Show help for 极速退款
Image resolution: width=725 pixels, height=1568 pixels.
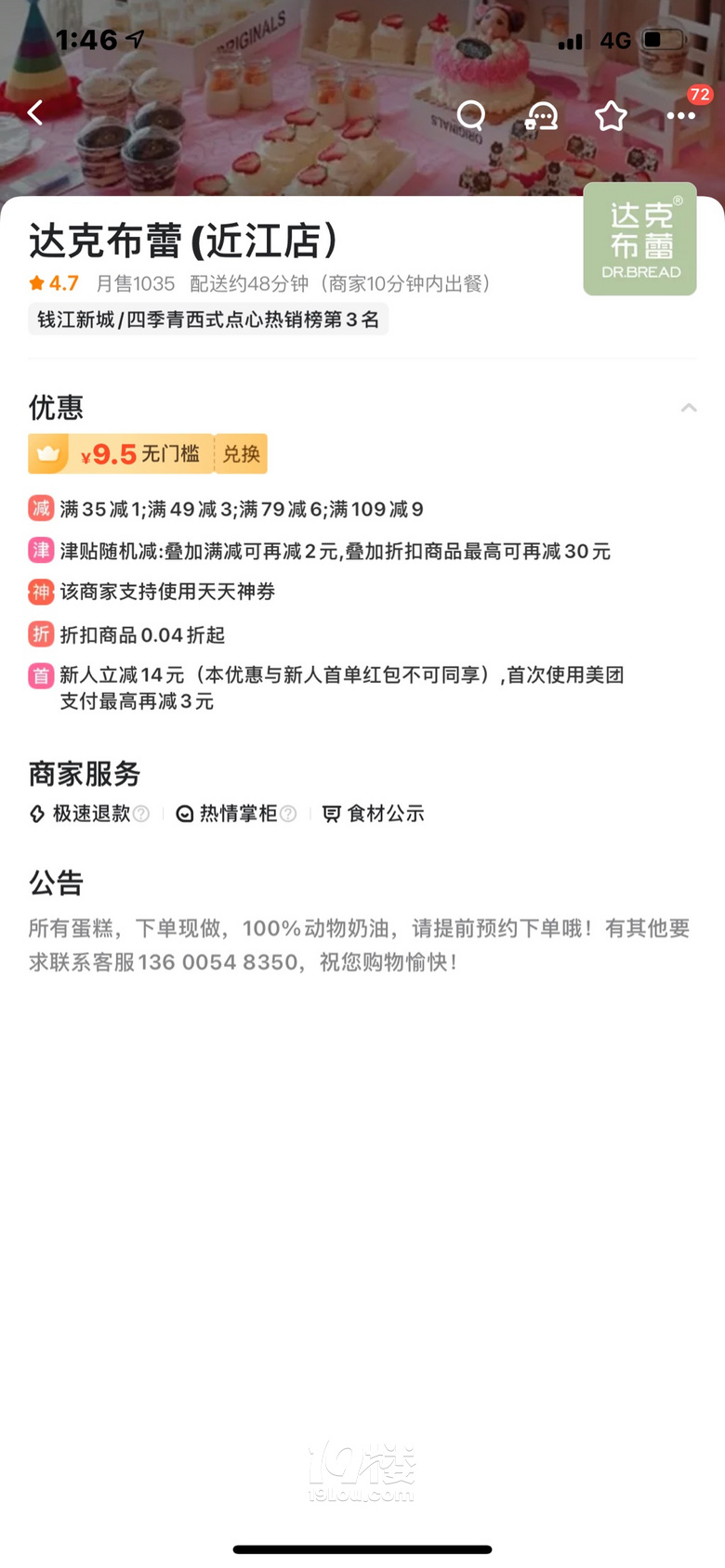141,814
